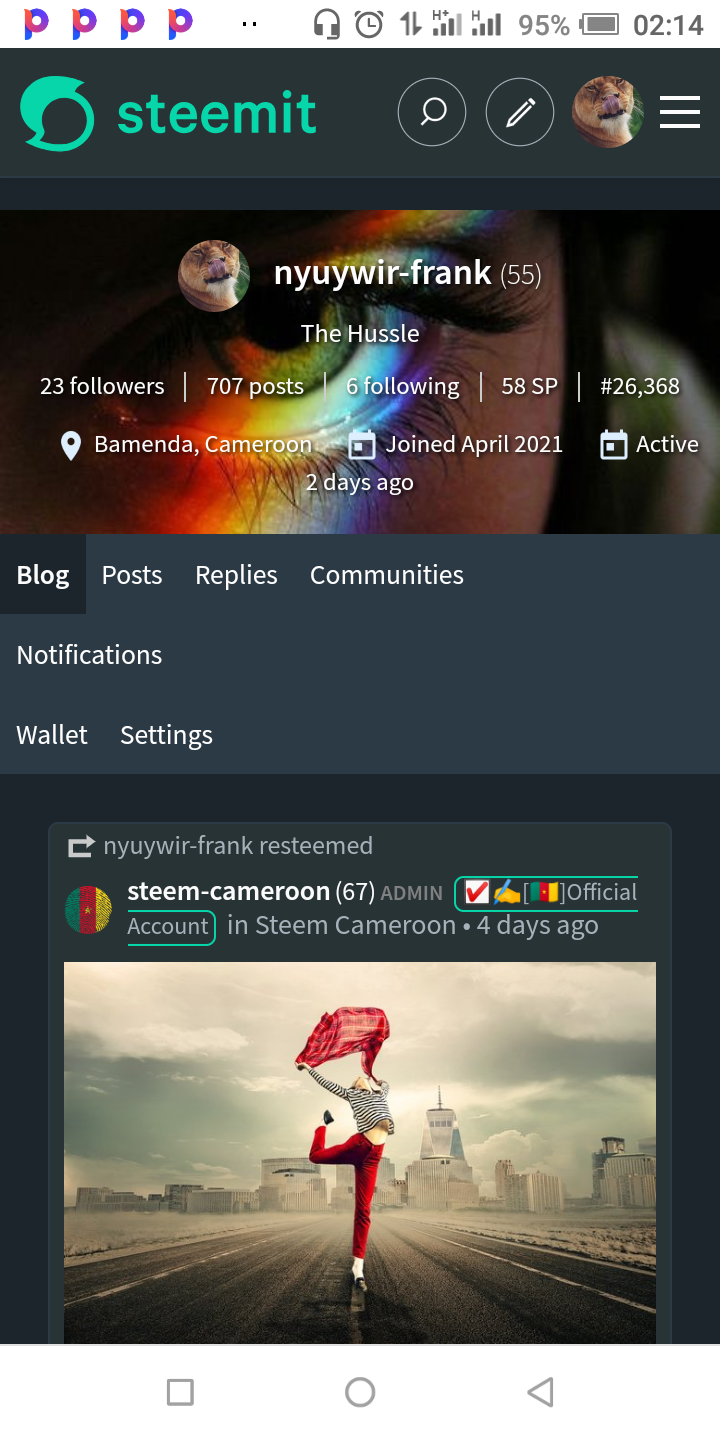Select the Blog tab
720x1440 pixels.
(43, 575)
